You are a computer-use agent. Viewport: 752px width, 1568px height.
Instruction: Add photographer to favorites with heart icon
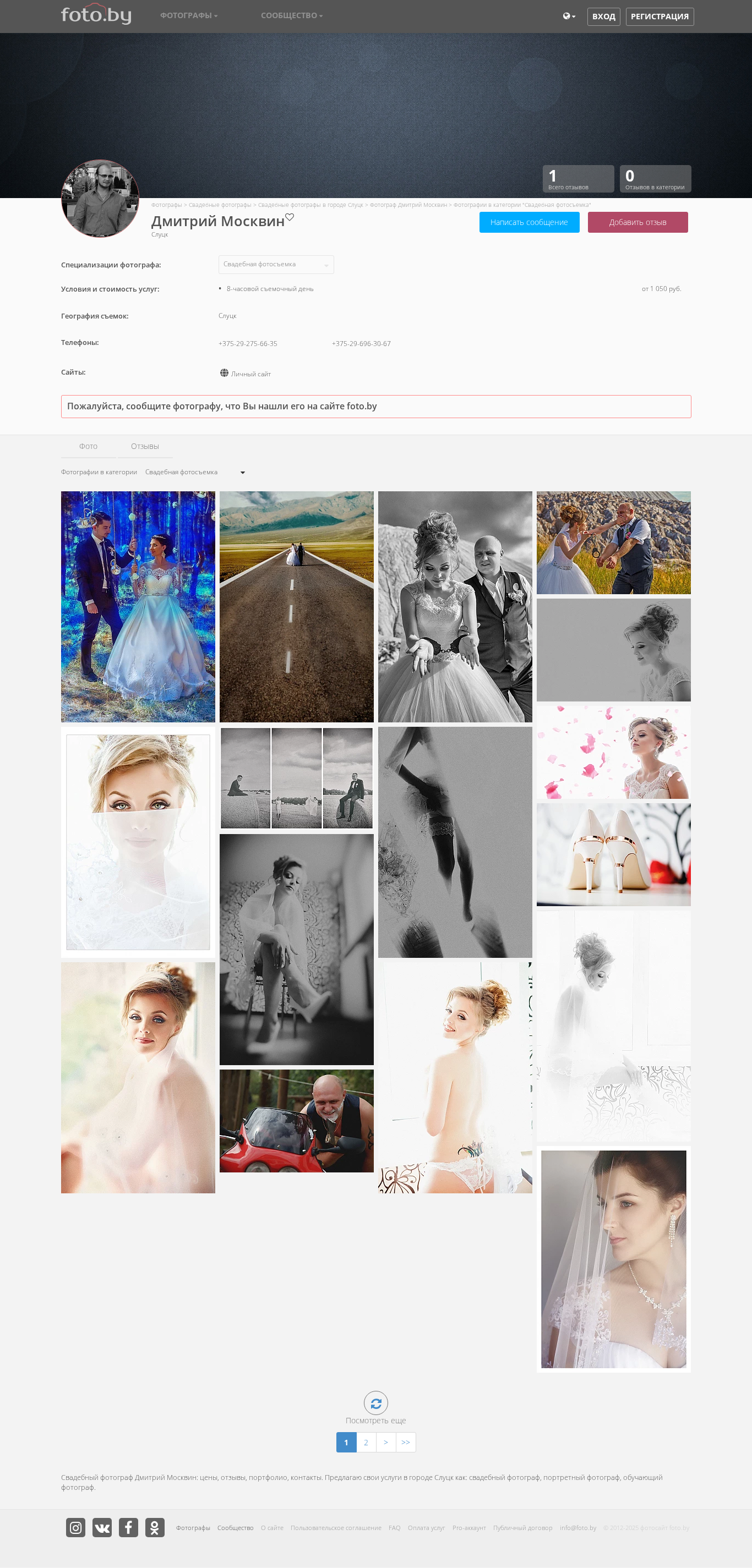click(x=290, y=217)
